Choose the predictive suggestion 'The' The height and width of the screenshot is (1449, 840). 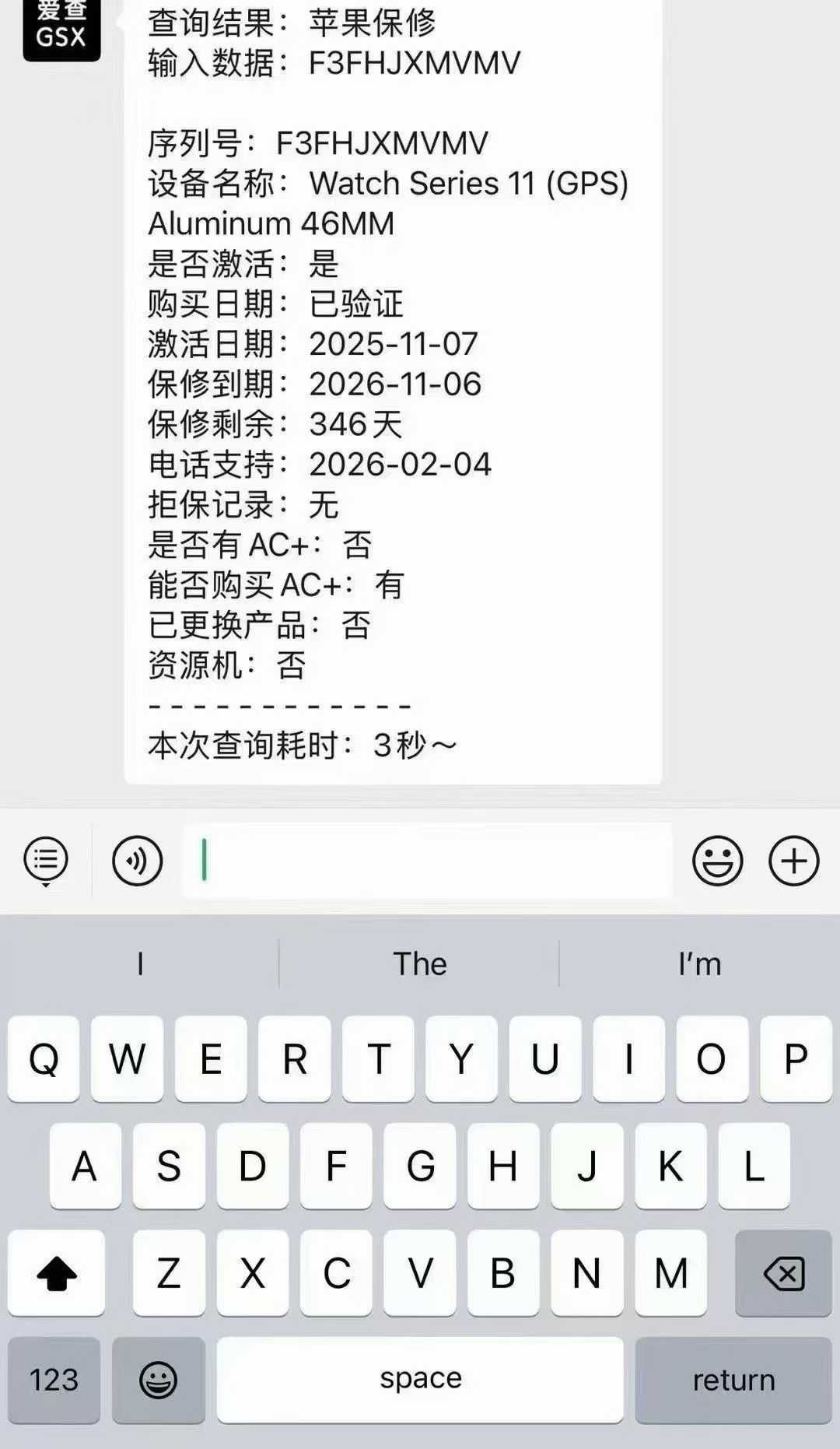tap(419, 963)
